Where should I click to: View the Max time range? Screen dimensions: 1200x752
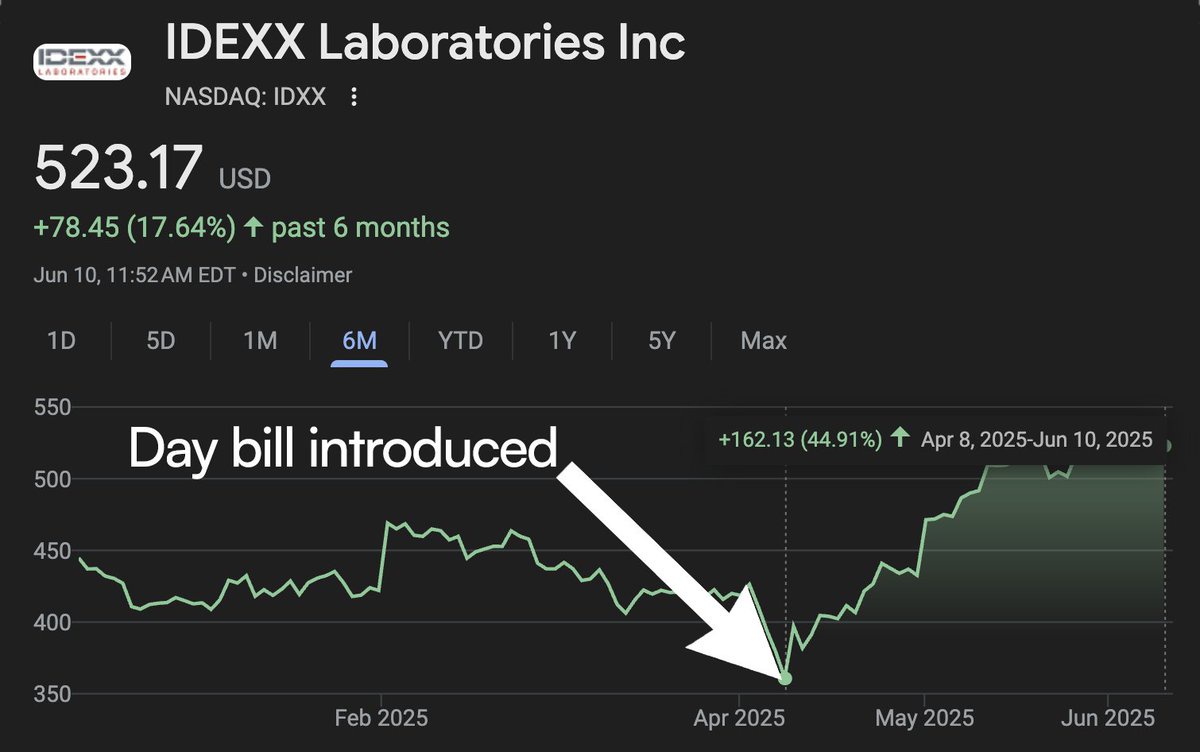click(764, 341)
